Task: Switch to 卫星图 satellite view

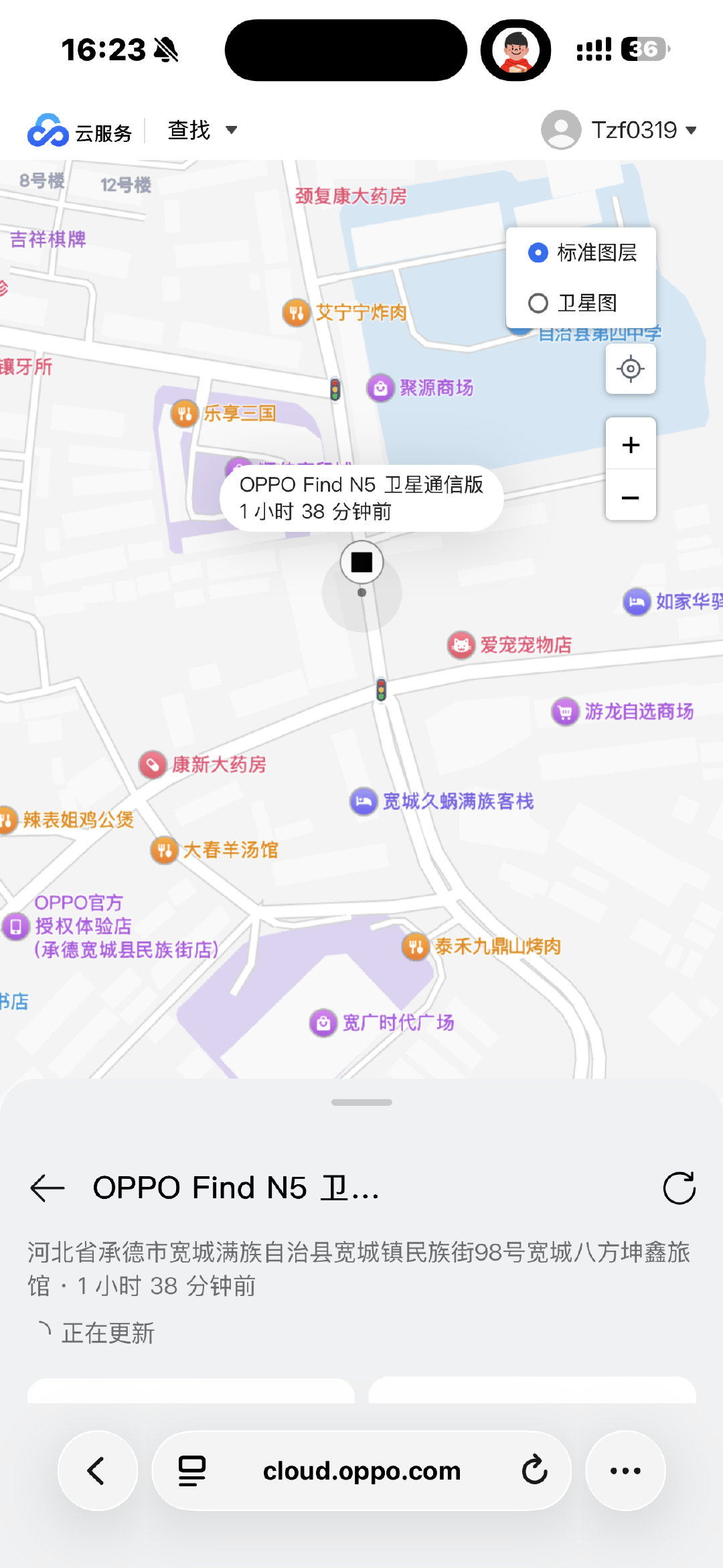Action: pos(572,303)
